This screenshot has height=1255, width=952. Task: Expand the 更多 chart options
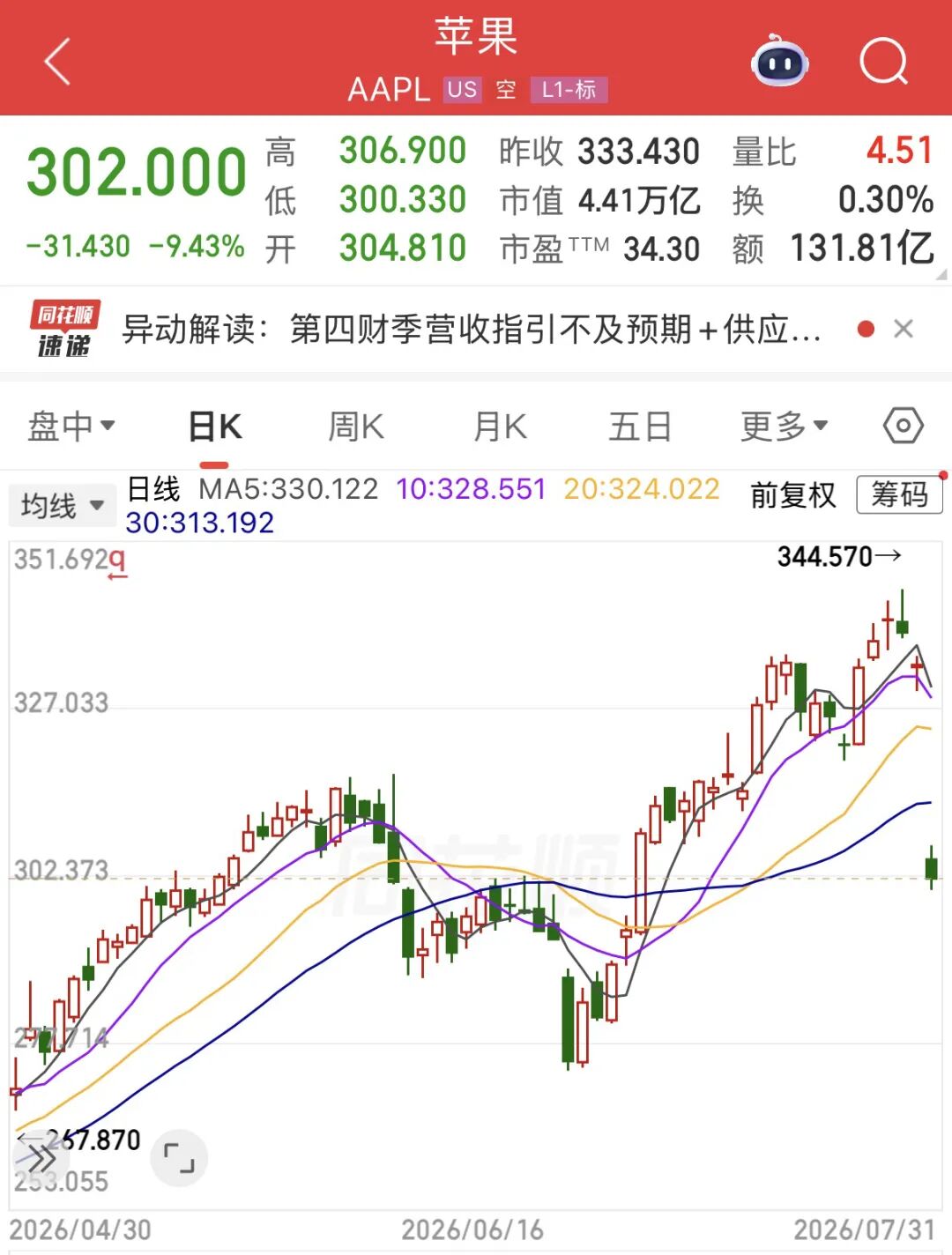[785, 427]
